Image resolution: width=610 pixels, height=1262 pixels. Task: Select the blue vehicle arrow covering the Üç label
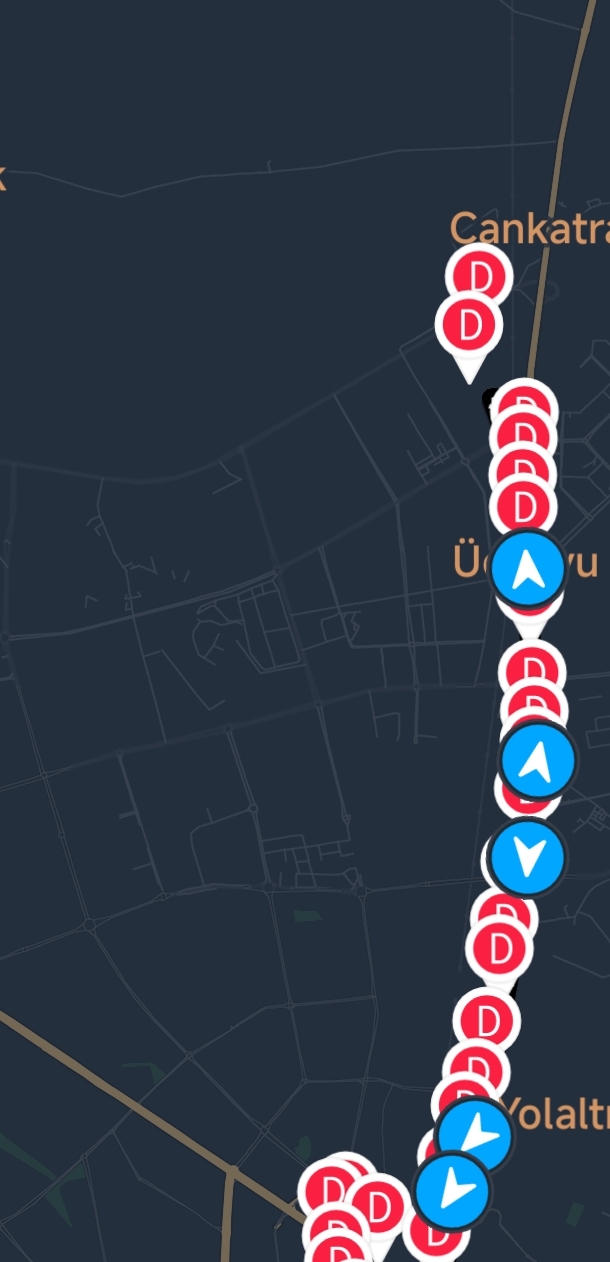coord(529,570)
